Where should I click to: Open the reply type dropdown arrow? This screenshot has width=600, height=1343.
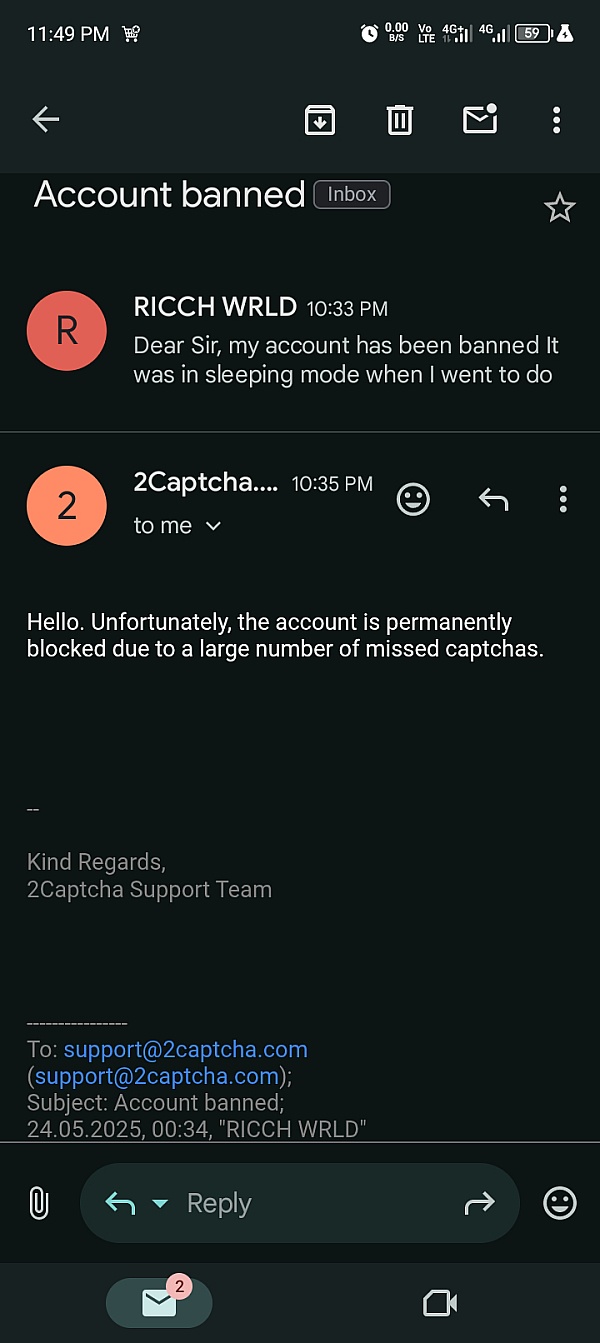pyautogui.click(x=160, y=1204)
